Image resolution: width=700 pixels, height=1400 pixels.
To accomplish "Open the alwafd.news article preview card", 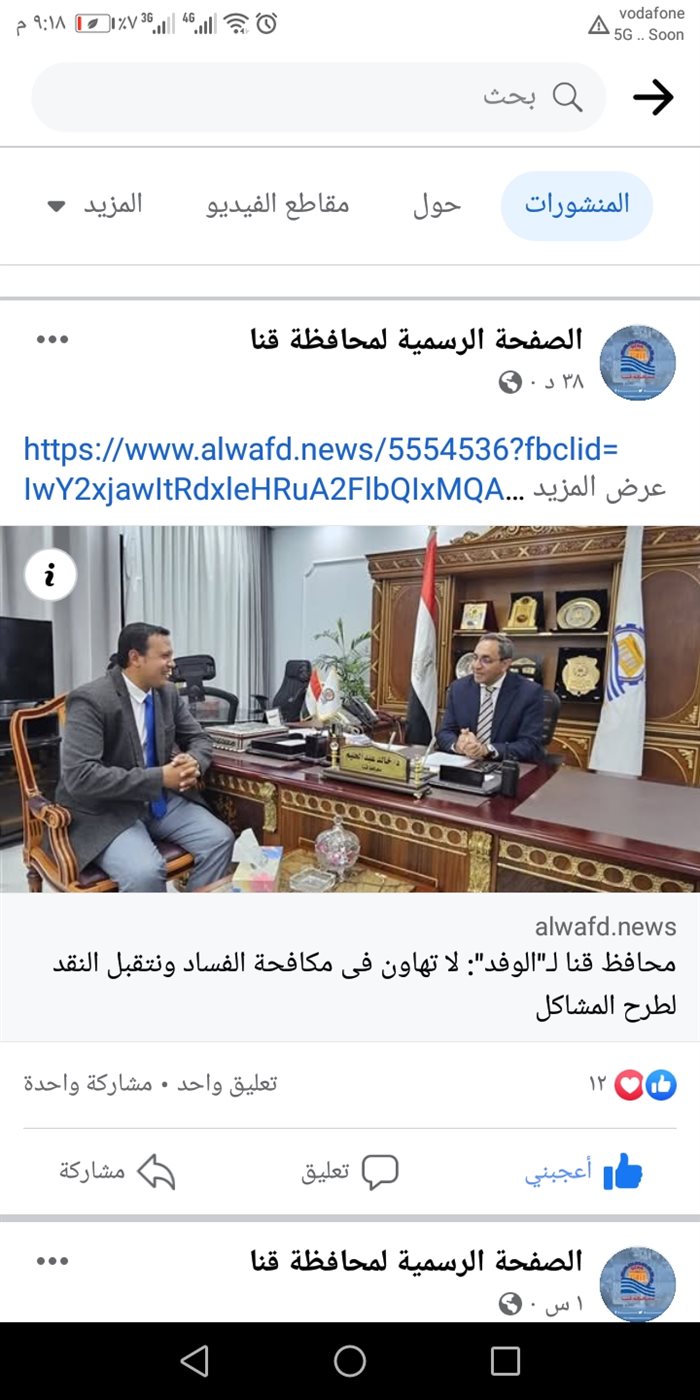I will point(350,965).
